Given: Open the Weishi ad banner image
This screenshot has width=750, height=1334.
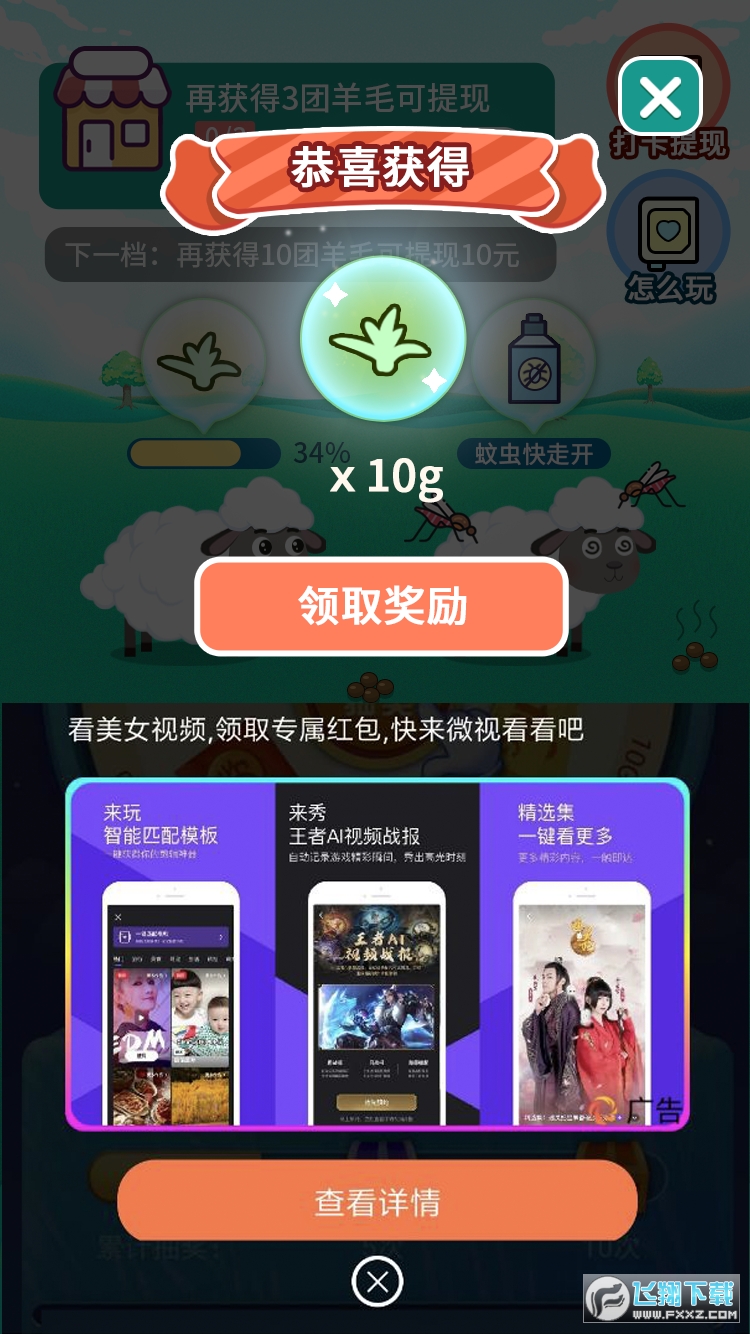Looking at the screenshot, I should click(x=377, y=955).
